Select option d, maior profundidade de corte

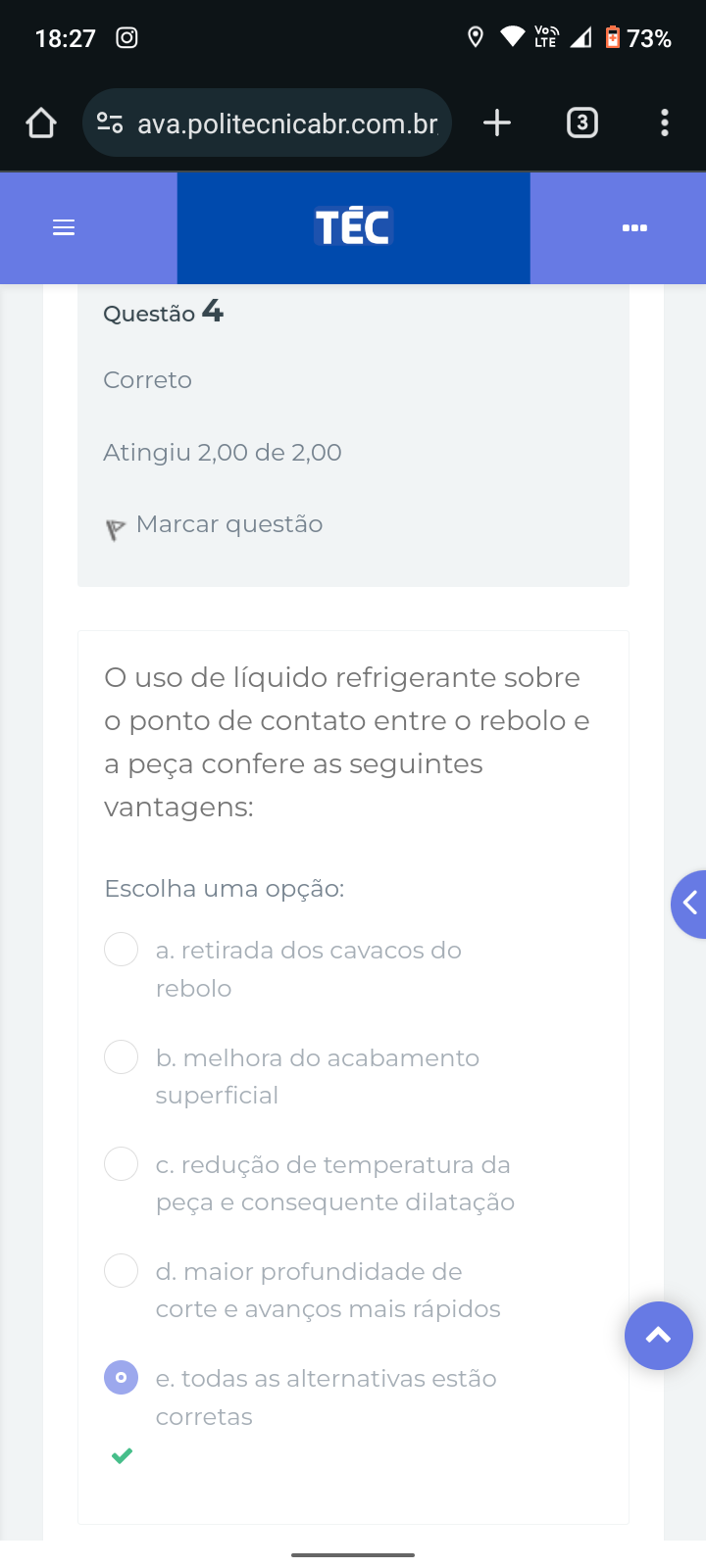pos(122,1270)
